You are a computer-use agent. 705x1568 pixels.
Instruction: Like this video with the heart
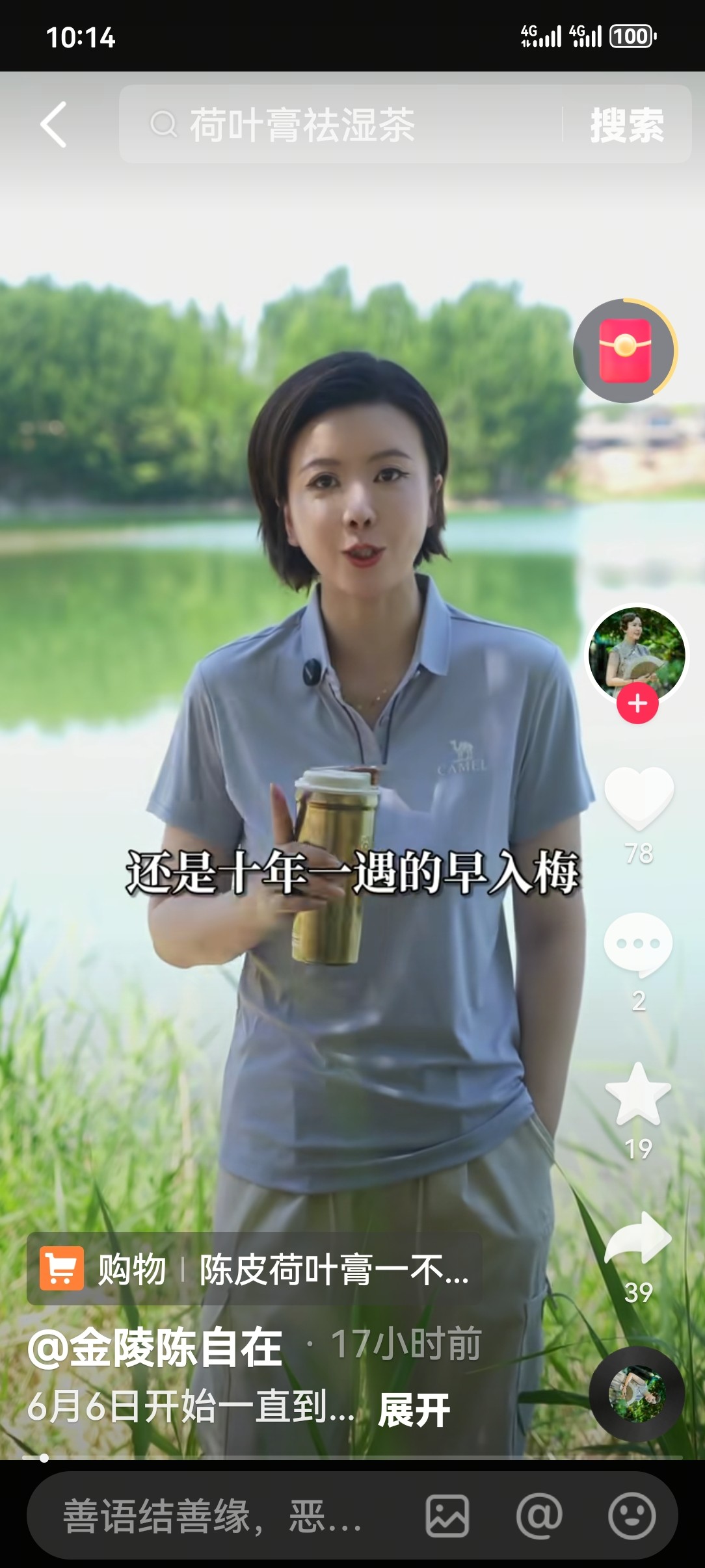point(638,797)
